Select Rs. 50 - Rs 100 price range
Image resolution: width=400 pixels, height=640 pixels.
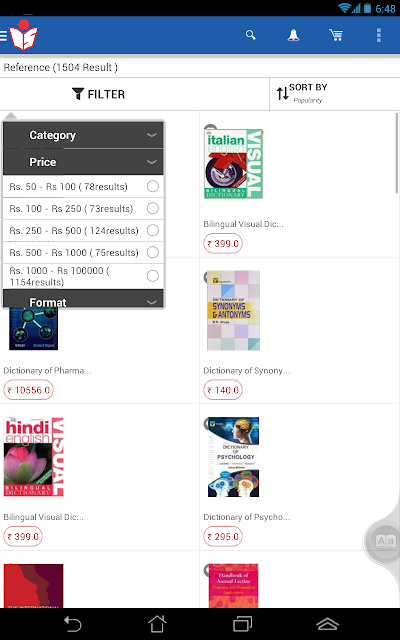83,187
